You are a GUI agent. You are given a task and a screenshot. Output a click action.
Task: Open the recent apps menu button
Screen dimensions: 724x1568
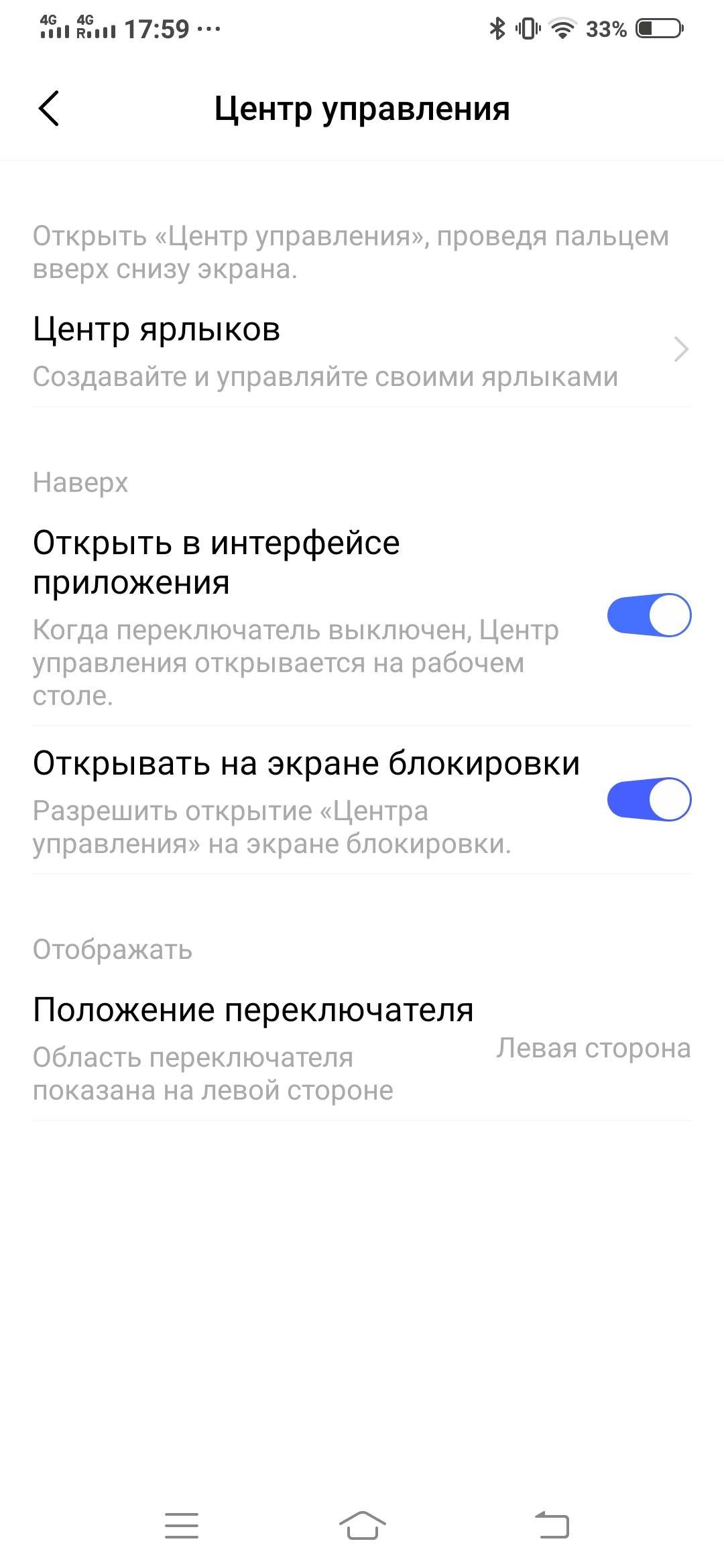[182, 1526]
